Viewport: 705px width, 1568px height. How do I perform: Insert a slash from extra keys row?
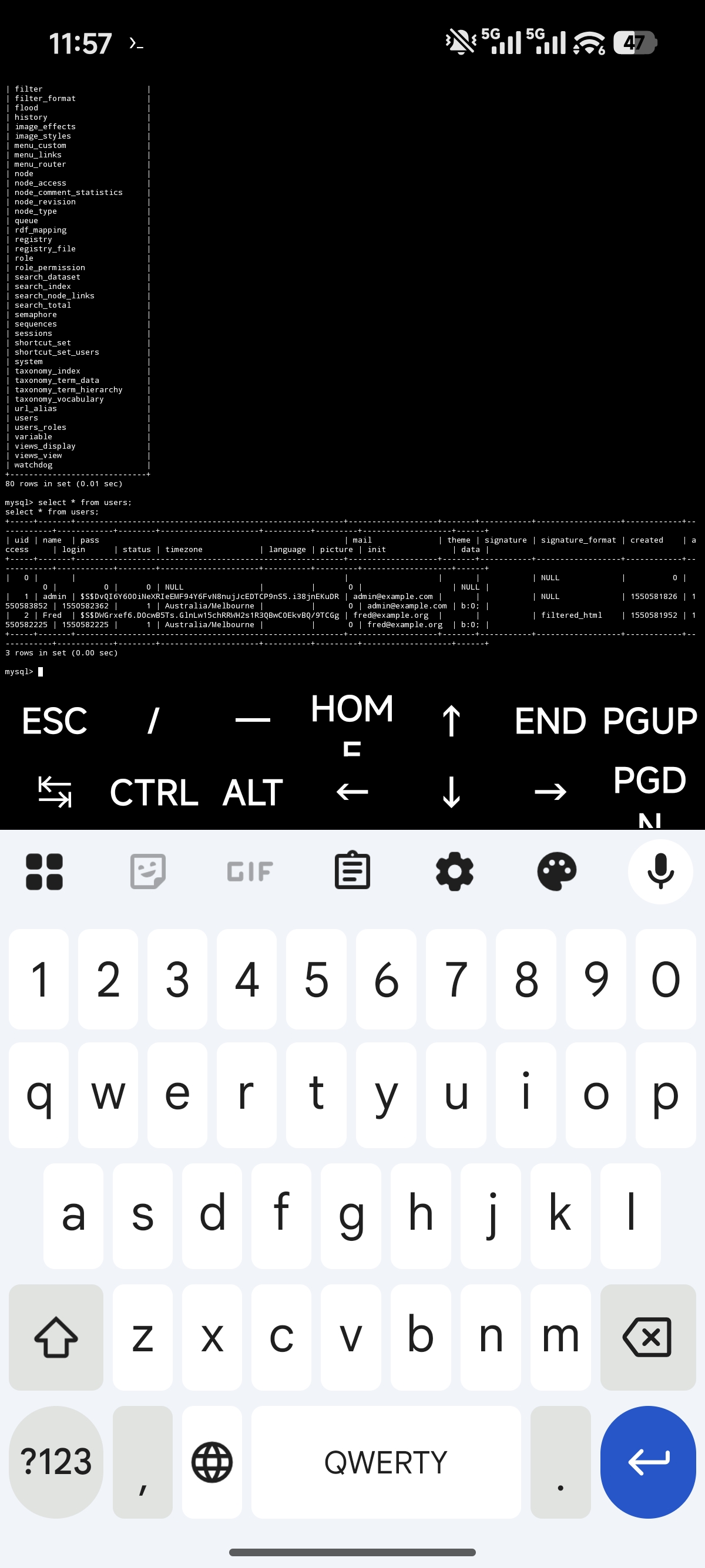(x=153, y=721)
